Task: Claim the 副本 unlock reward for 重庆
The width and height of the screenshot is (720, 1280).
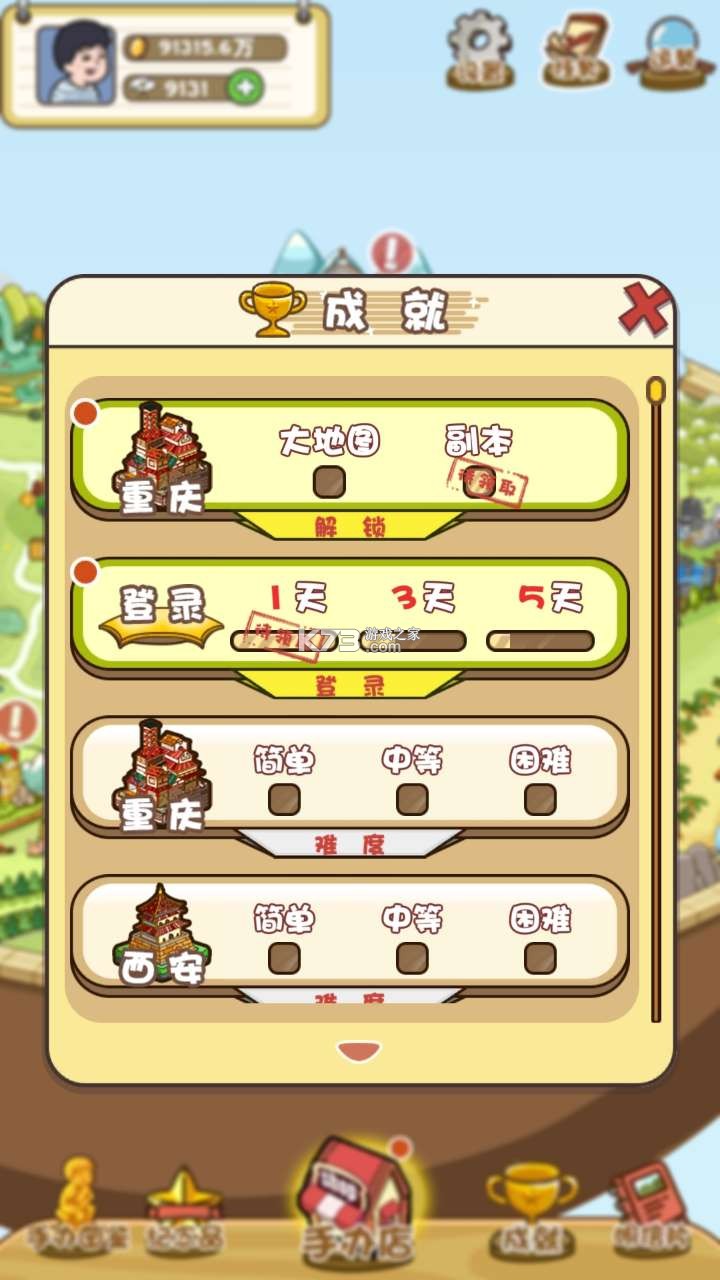Action: (x=482, y=483)
